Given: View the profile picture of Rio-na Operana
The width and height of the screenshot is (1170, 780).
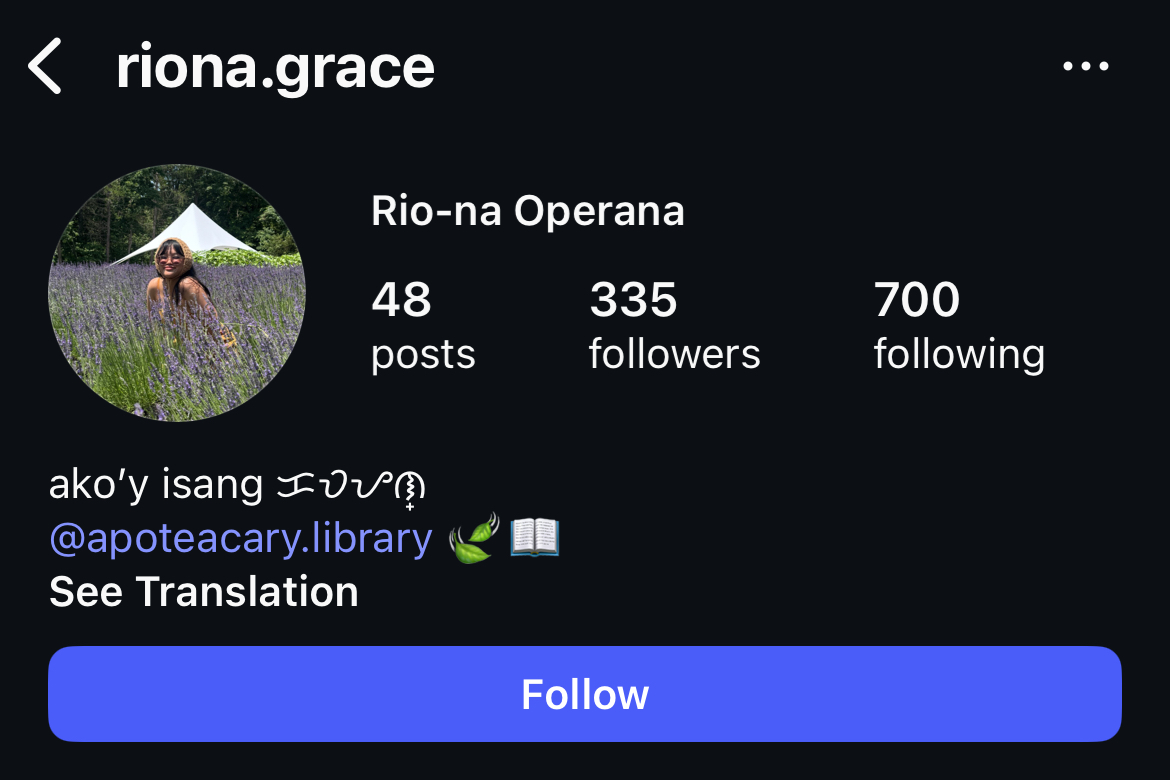Looking at the screenshot, I should point(177,293).
